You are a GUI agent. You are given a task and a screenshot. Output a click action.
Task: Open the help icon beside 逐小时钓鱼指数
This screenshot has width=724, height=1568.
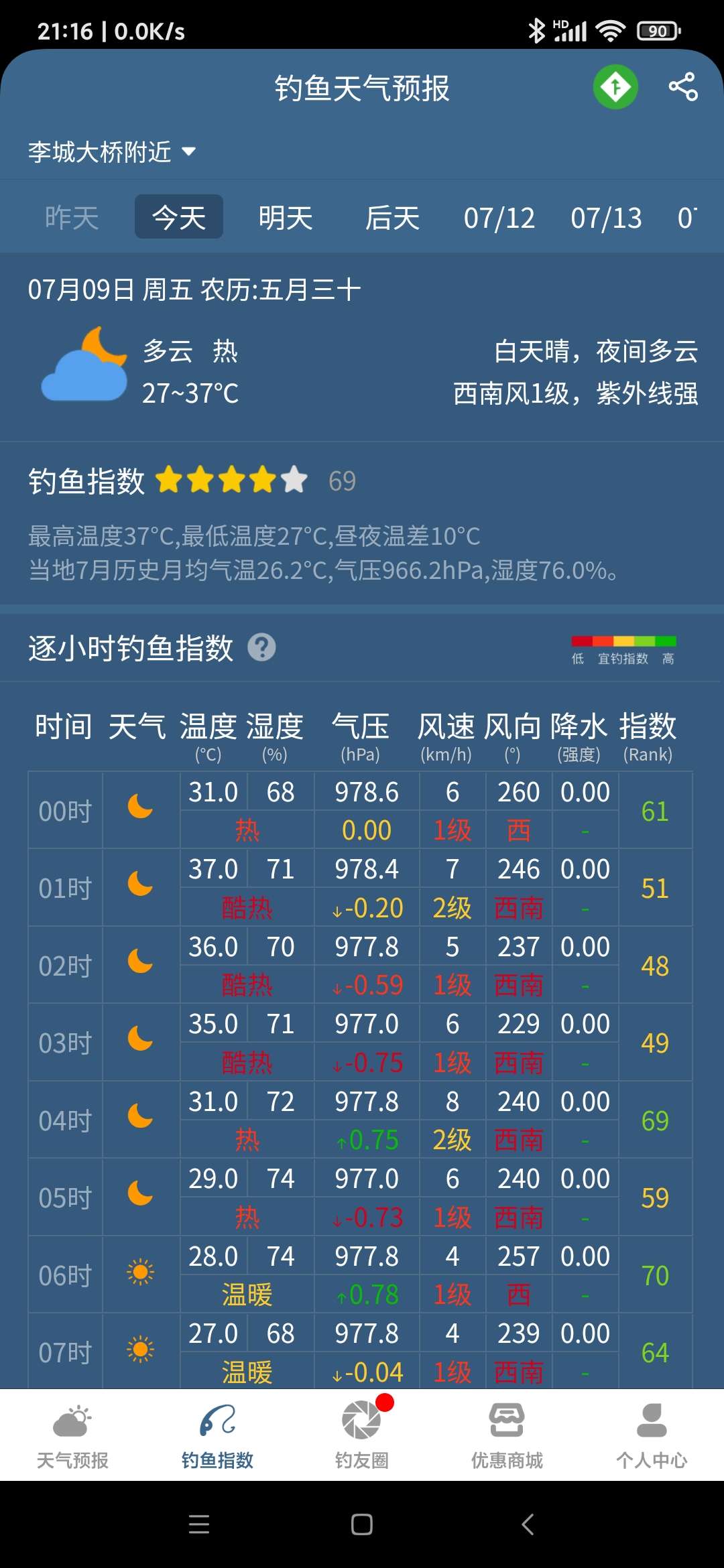point(261,647)
